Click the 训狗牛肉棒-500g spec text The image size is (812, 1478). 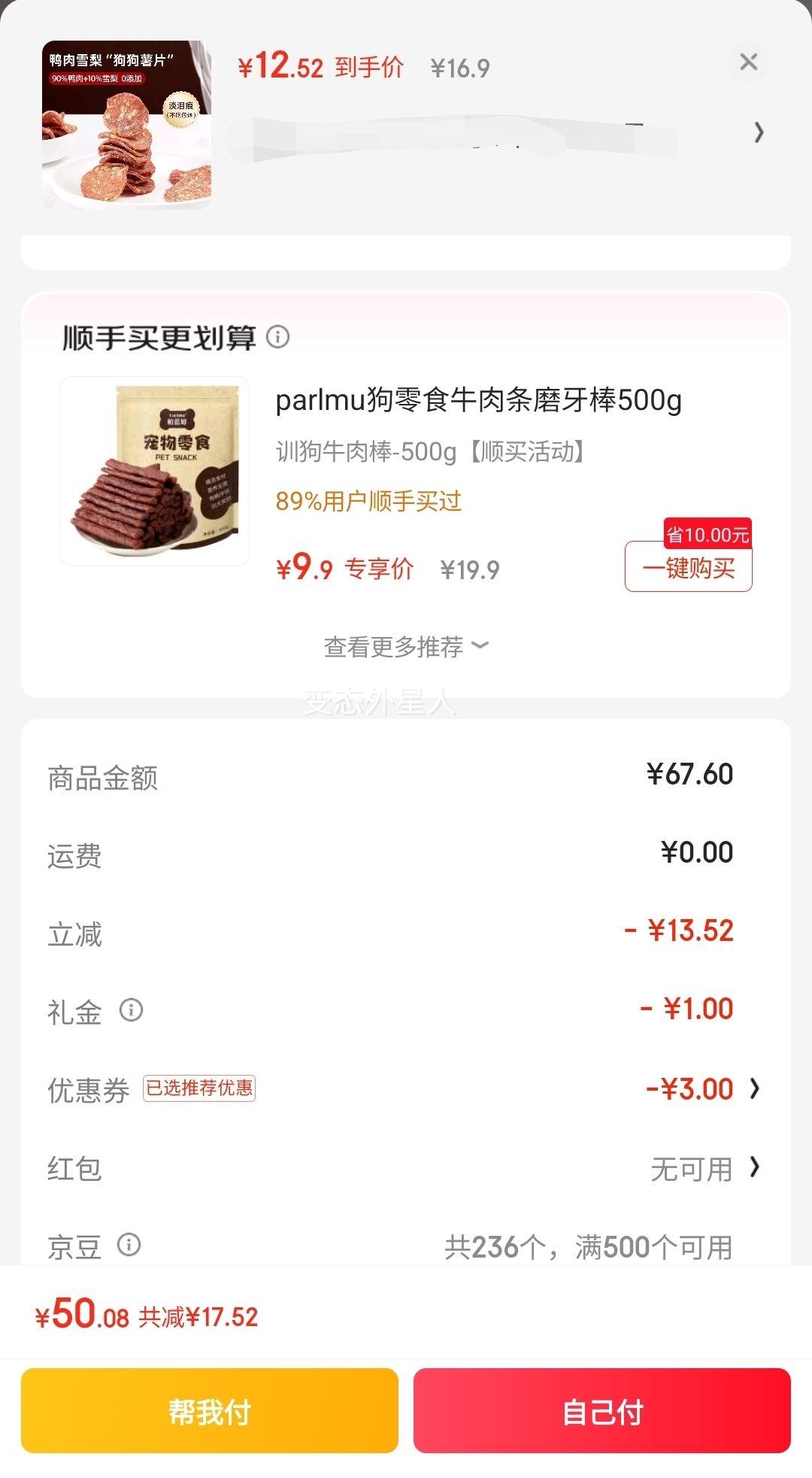pyautogui.click(x=432, y=452)
